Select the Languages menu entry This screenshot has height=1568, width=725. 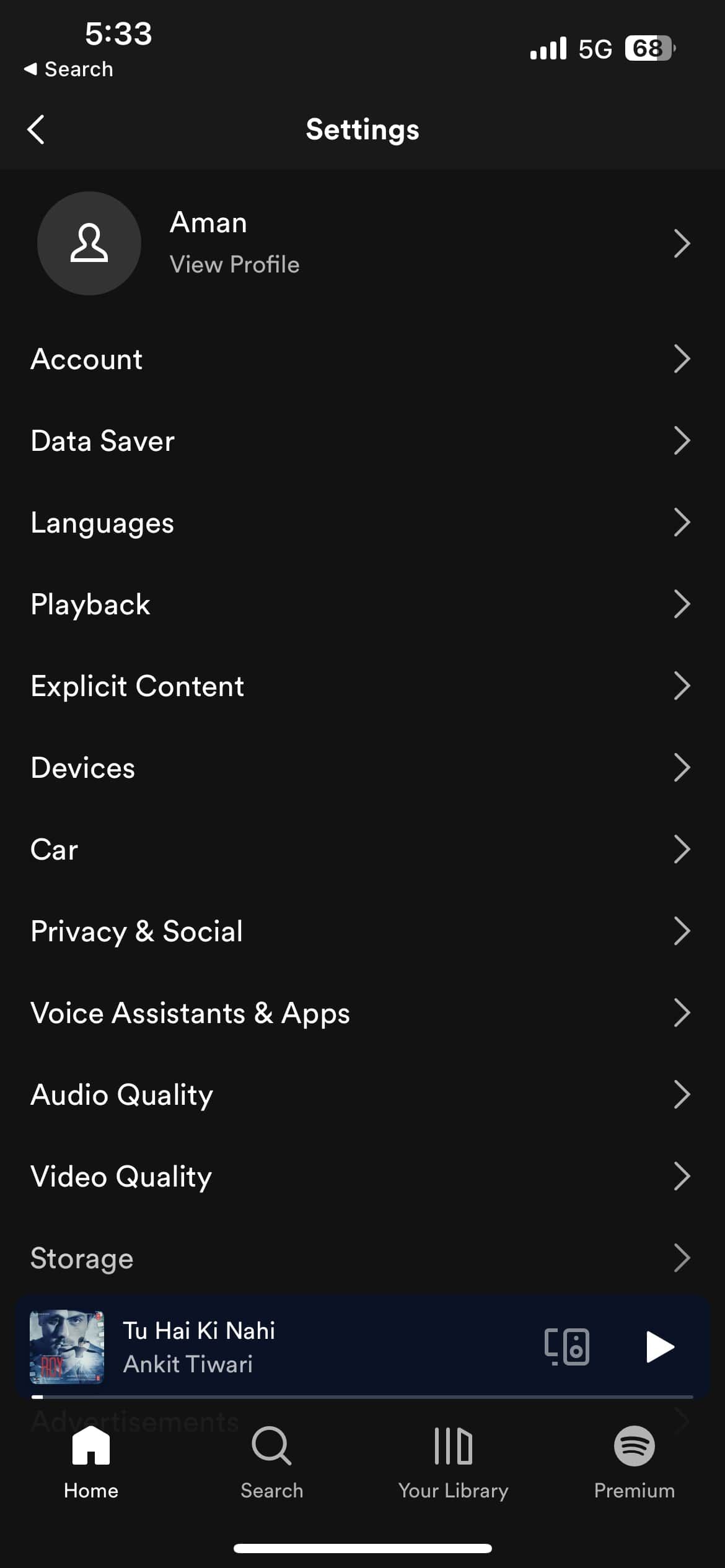coord(102,522)
